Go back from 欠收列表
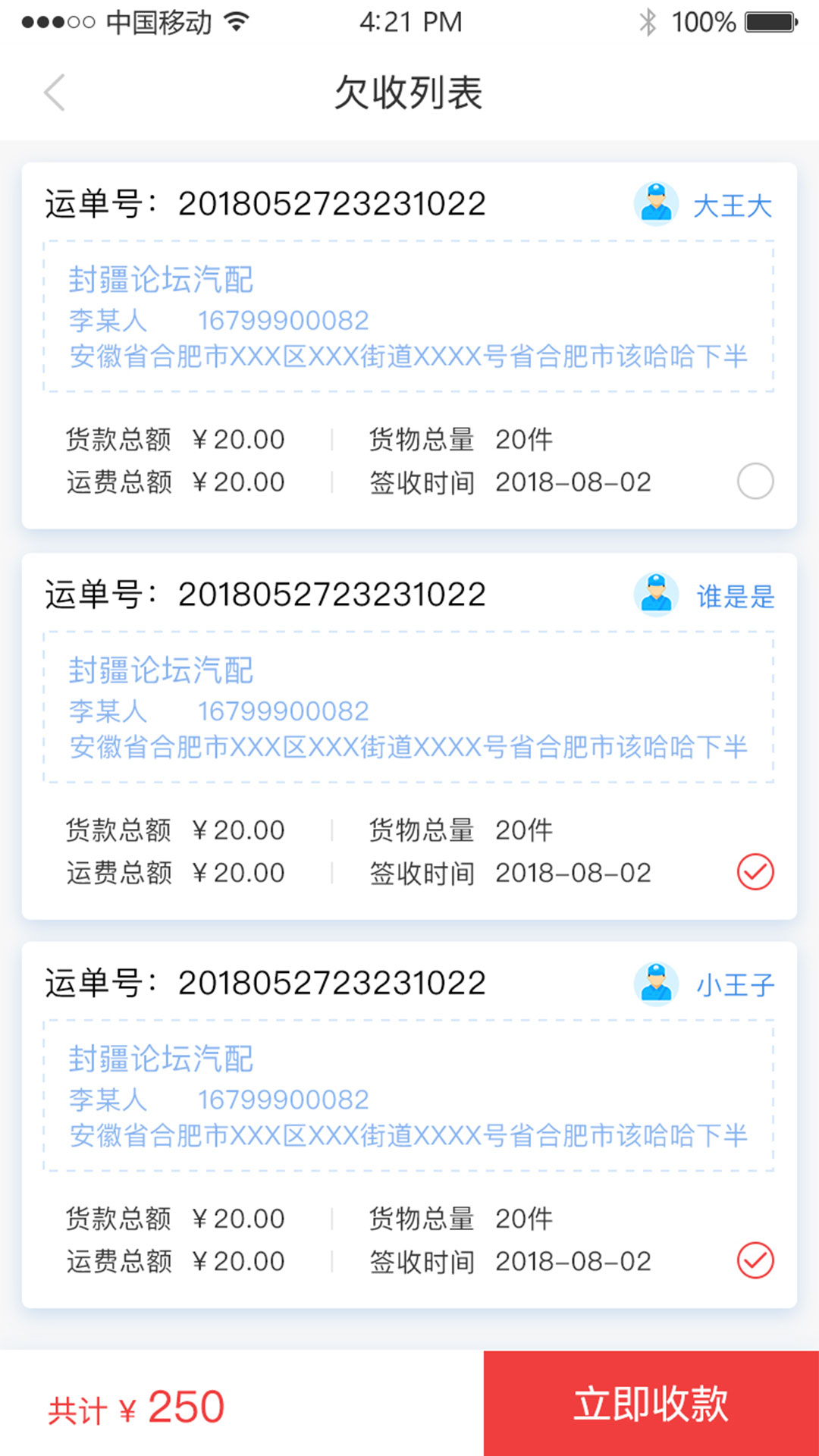This screenshot has width=819, height=1456. point(55,93)
